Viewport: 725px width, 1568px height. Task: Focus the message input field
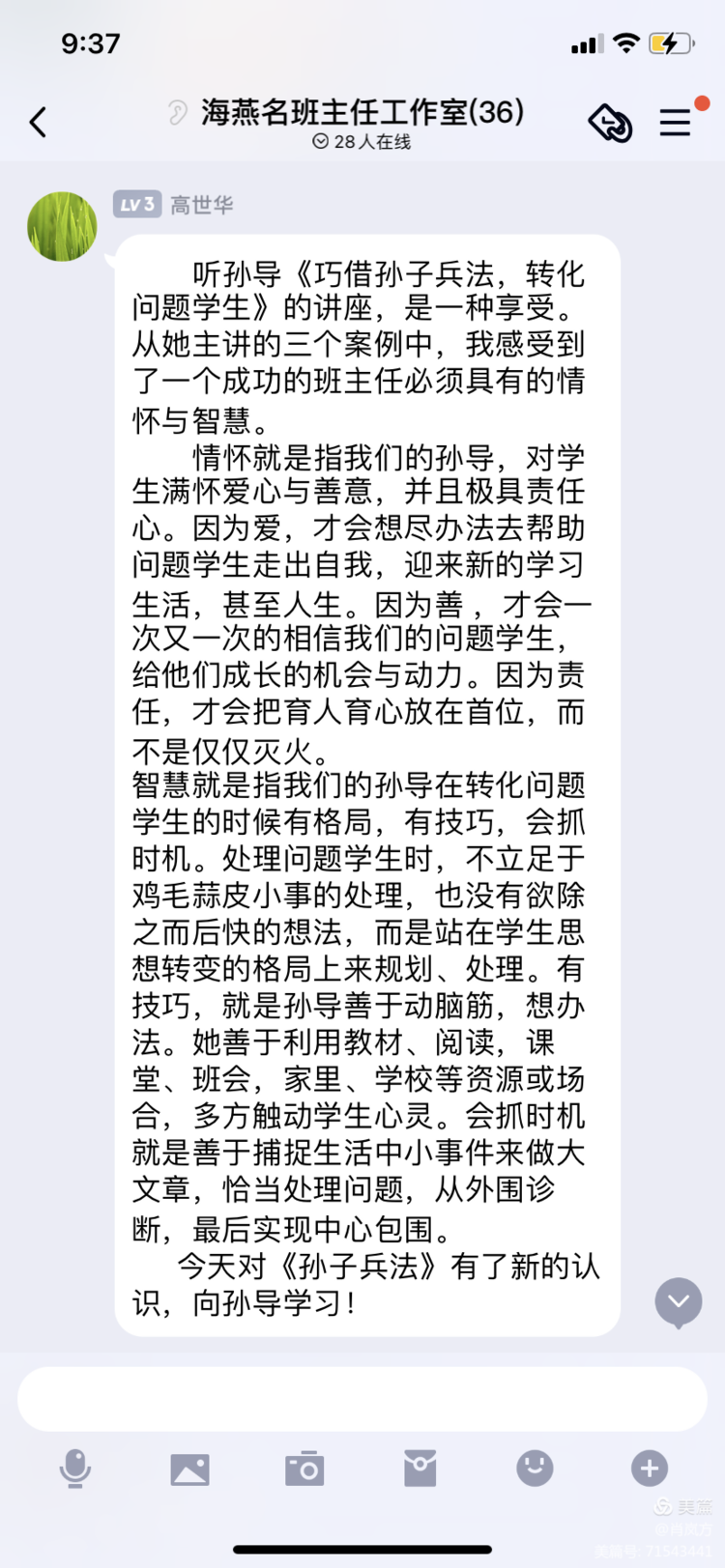click(362, 1398)
